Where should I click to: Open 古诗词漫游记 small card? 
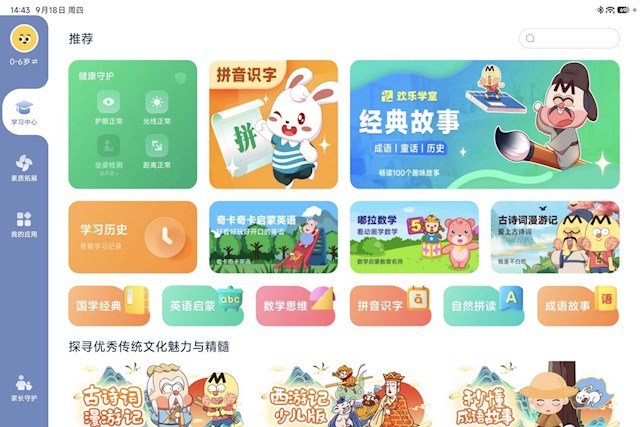point(555,237)
